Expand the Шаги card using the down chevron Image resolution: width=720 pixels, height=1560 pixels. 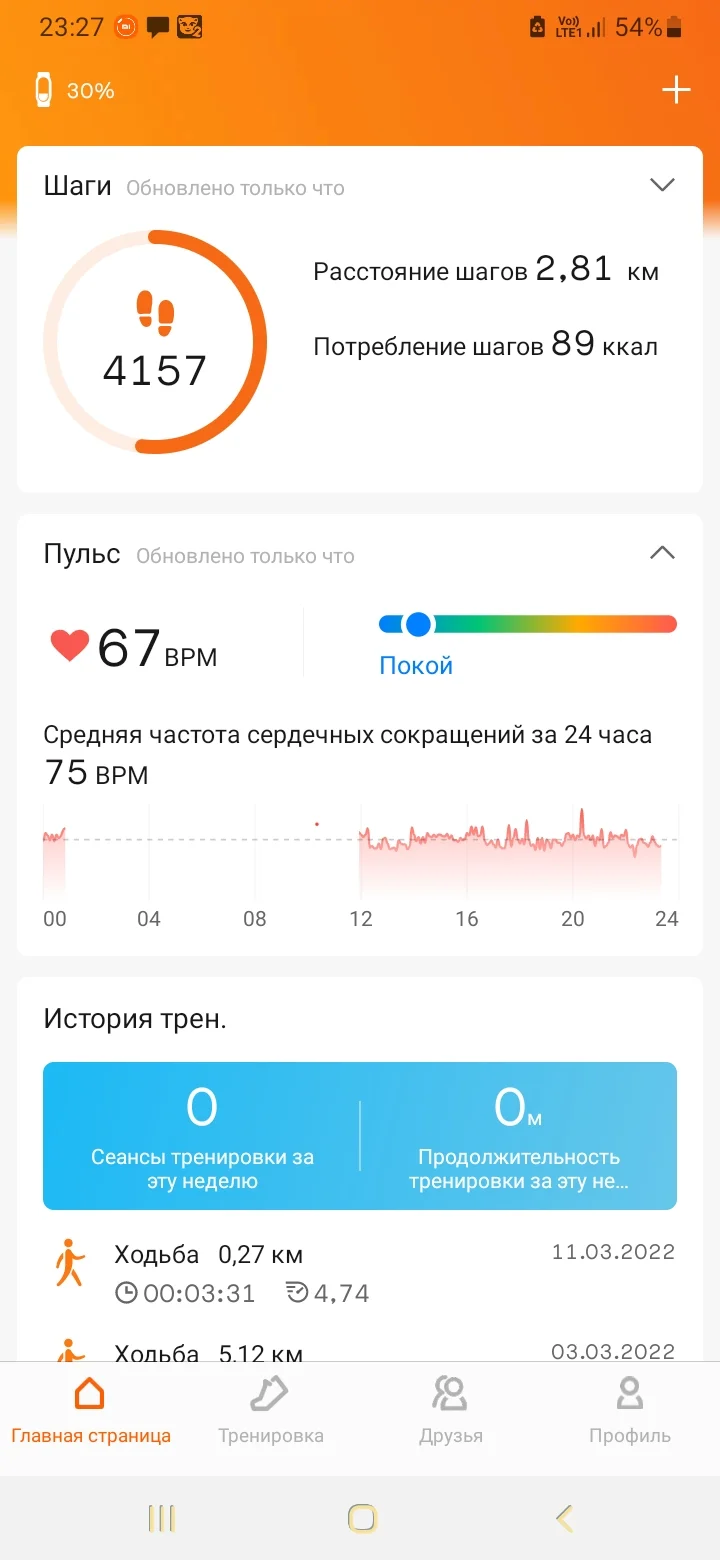662,184
